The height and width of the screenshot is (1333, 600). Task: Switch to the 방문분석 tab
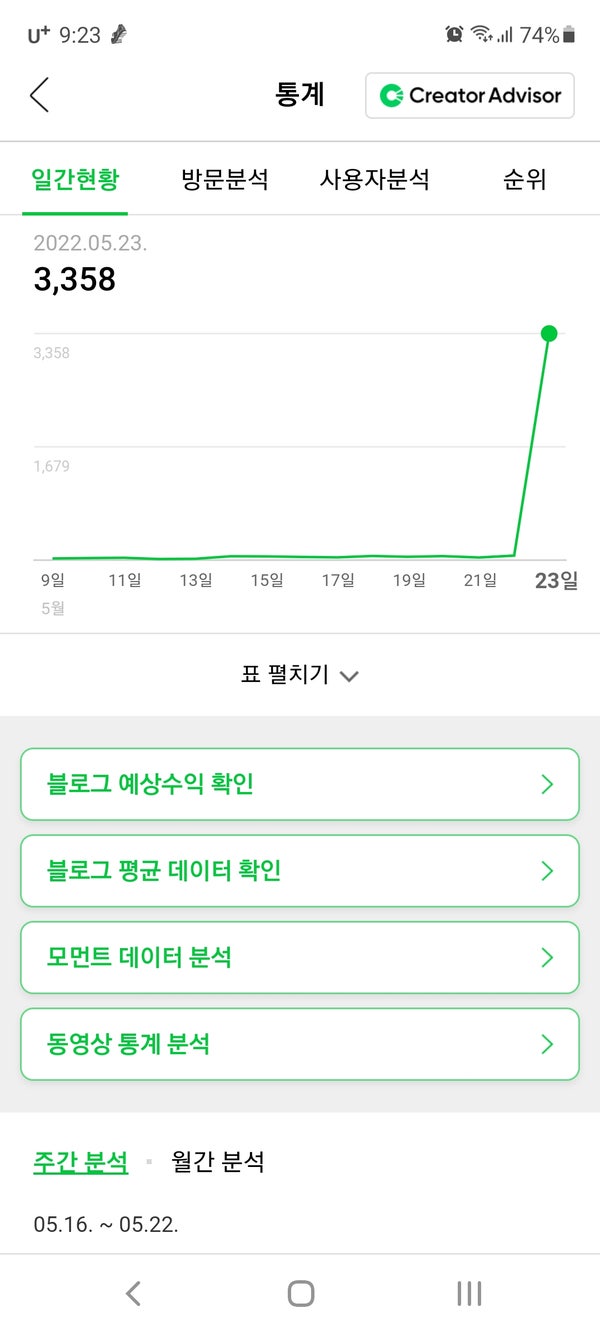point(225,180)
